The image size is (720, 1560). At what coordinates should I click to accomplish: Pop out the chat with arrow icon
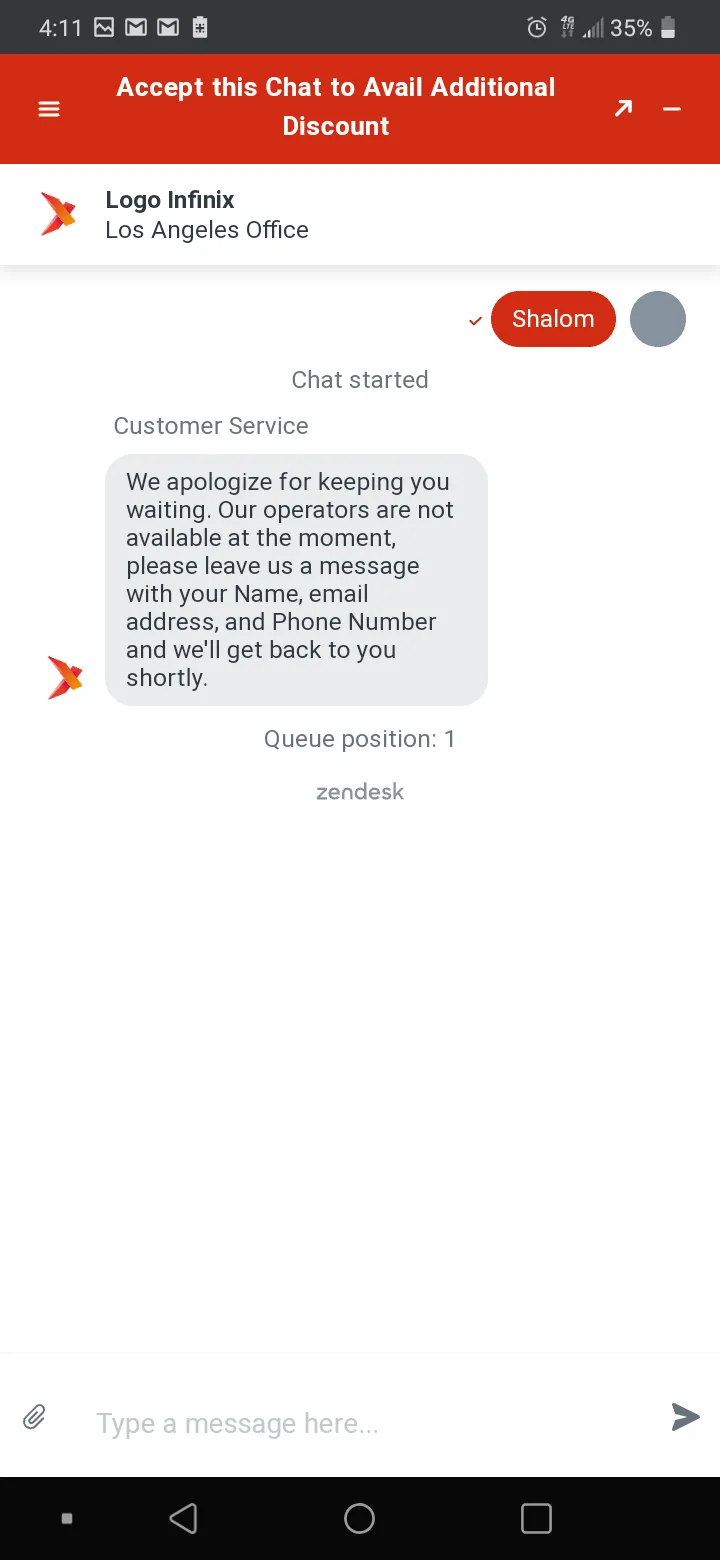[623, 108]
